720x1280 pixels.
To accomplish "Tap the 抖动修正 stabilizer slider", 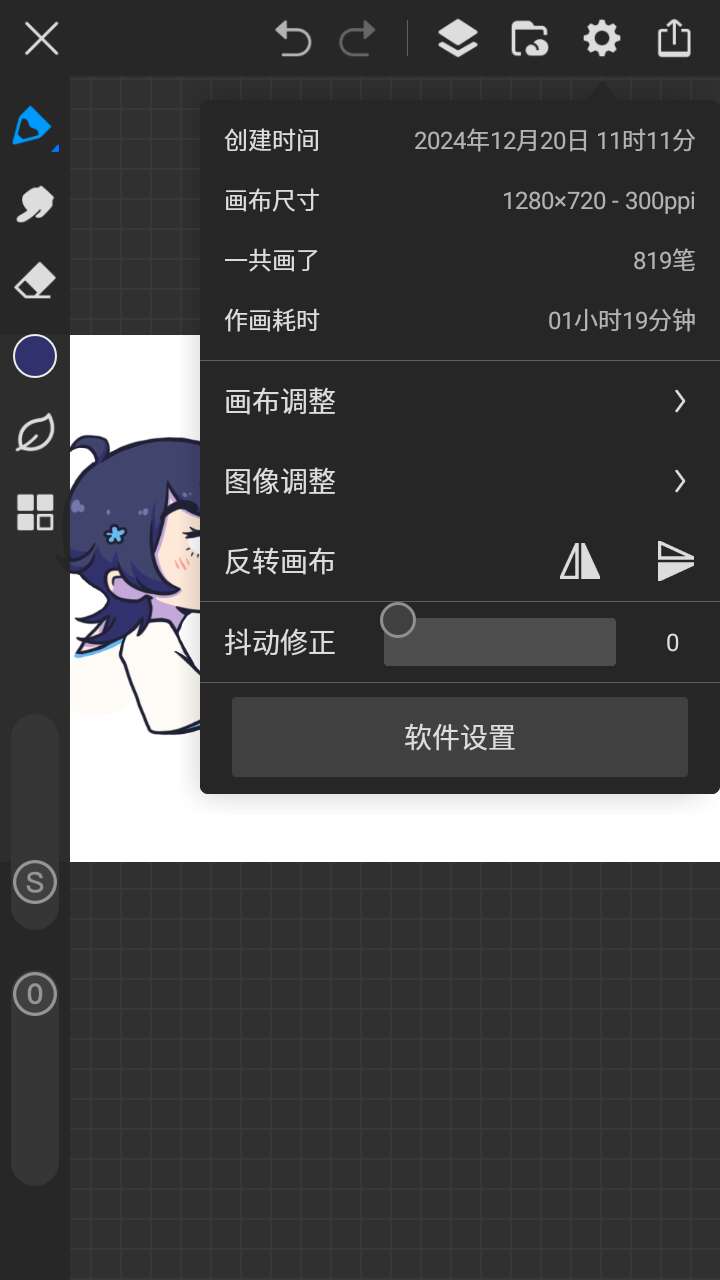I will pos(500,642).
